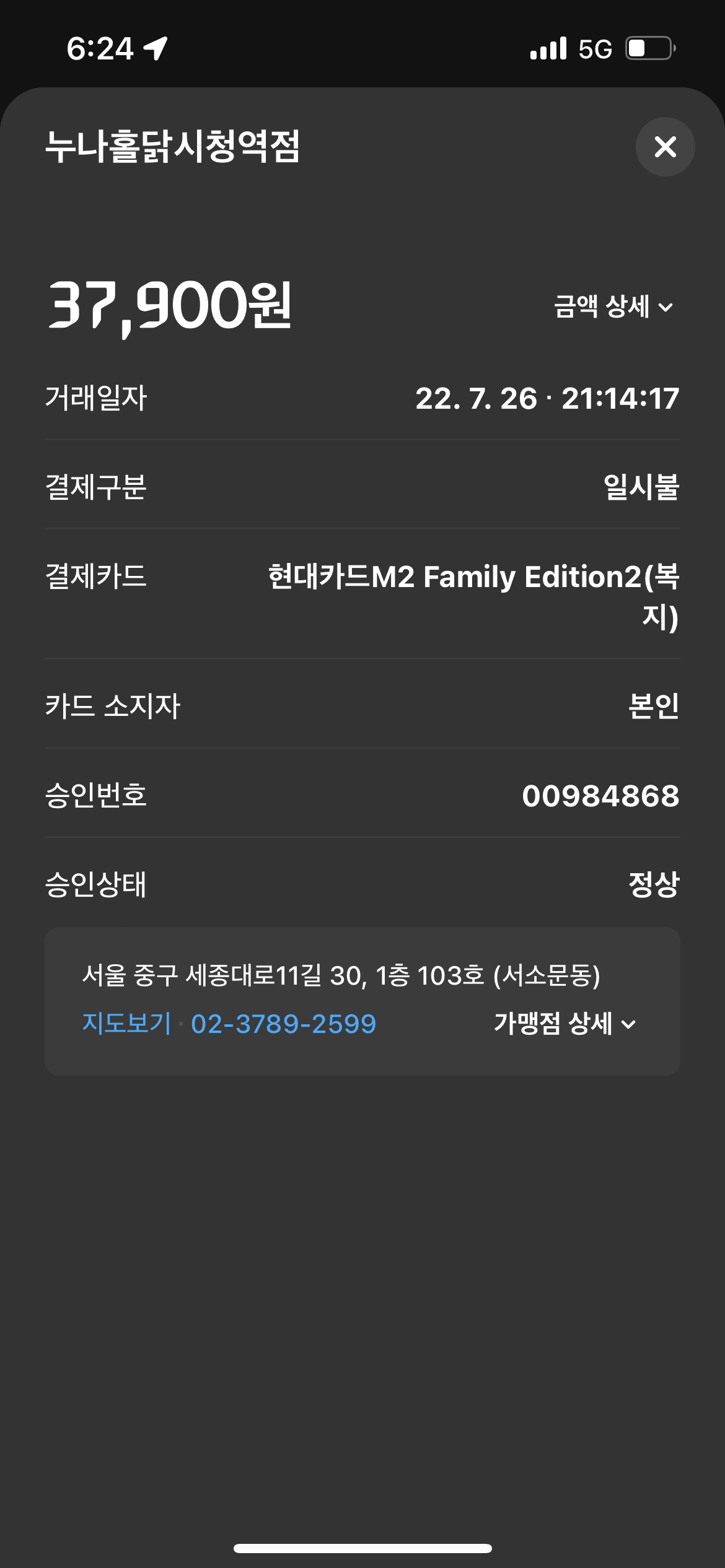Expand the 금액 상세 amount details
Viewport: 725px width, 1568px height.
click(x=613, y=307)
